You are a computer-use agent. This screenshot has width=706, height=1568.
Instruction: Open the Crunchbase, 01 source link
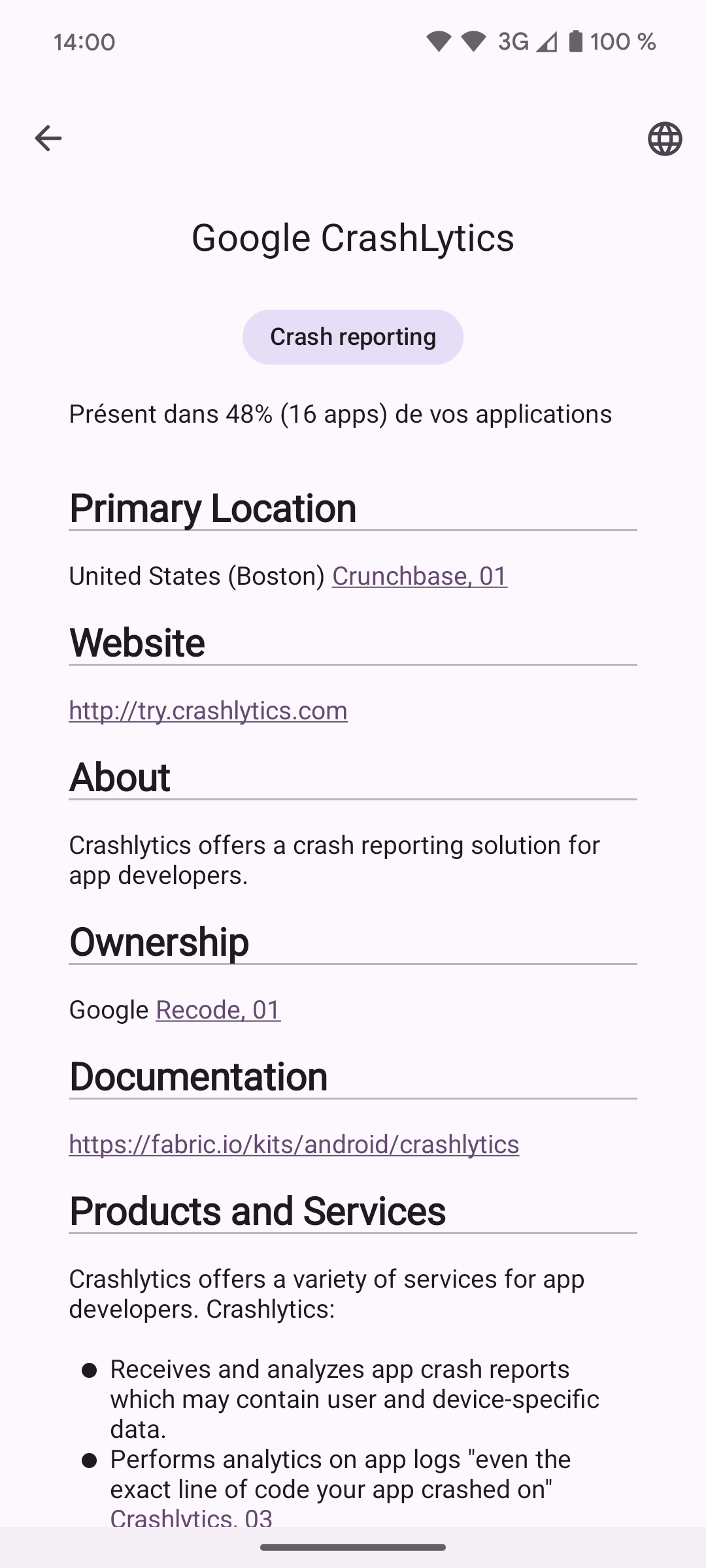(x=420, y=576)
